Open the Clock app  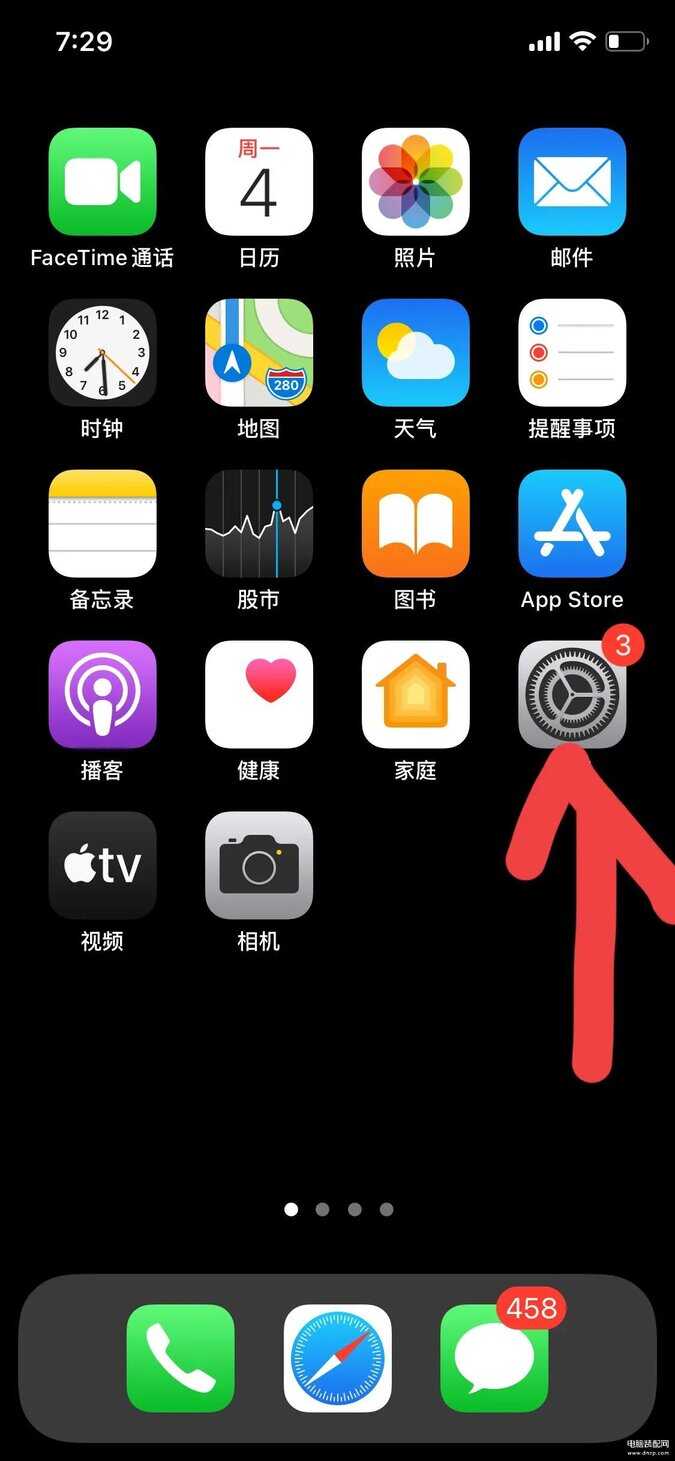pos(102,353)
